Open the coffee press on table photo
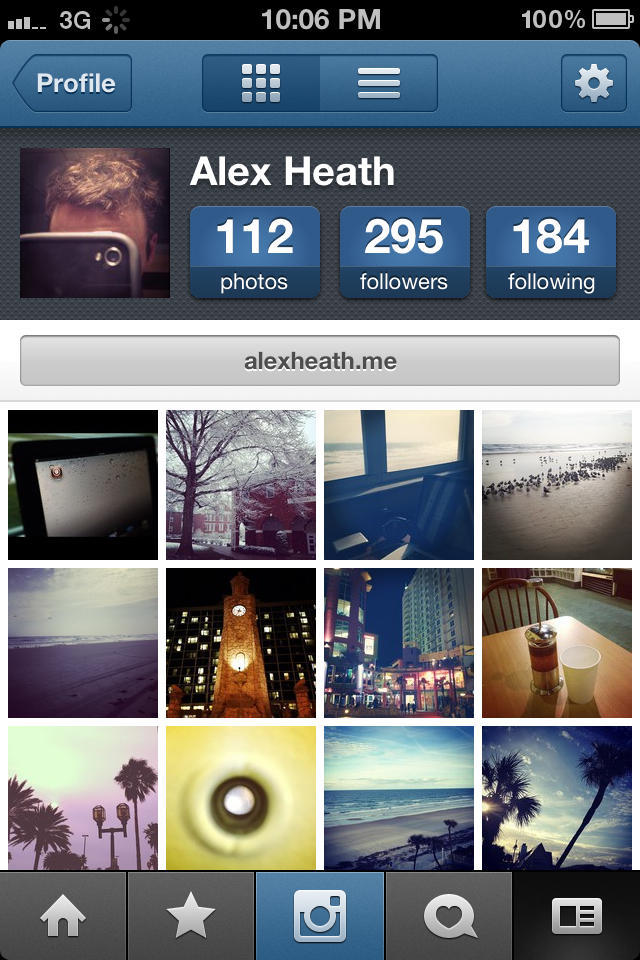640x960 pixels. (557, 643)
